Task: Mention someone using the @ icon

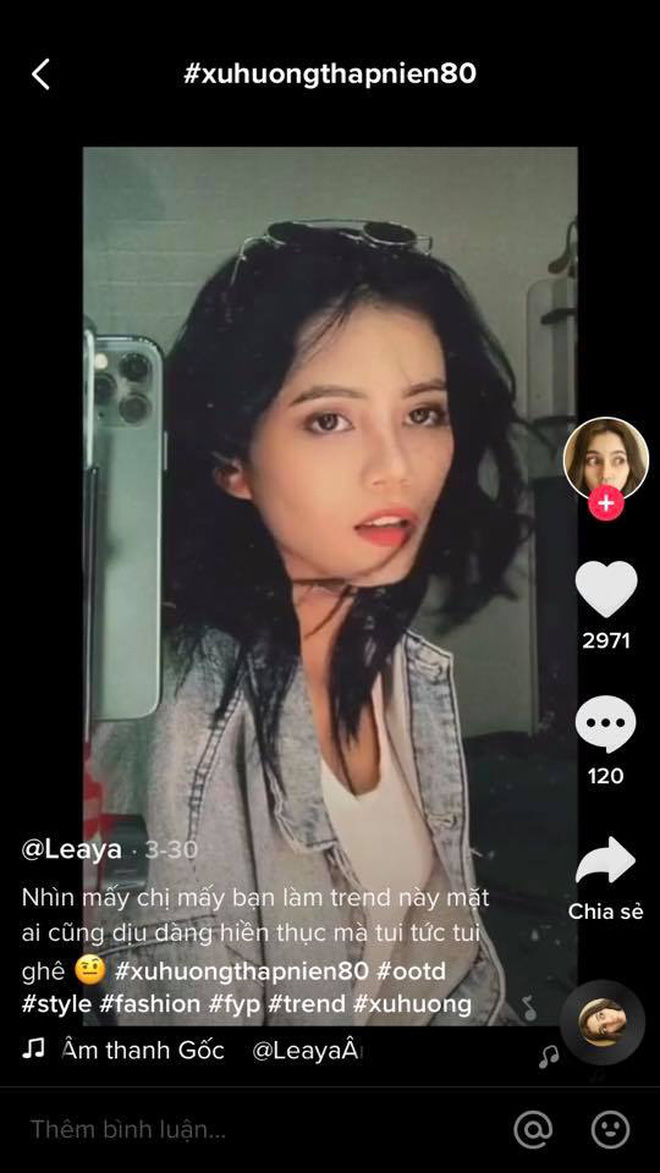Action: tap(533, 1130)
